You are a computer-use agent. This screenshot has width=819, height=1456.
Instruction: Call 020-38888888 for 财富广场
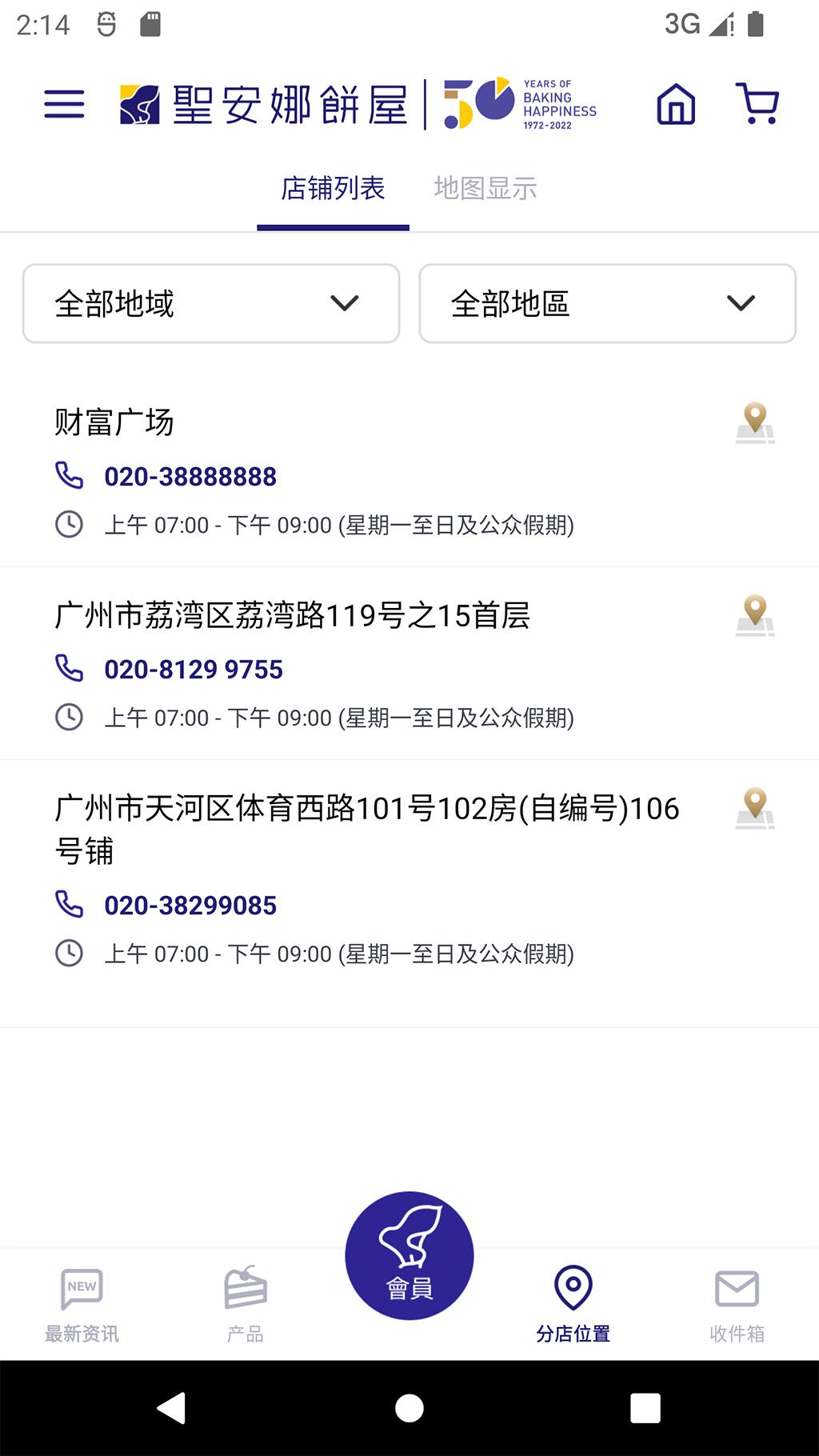point(190,477)
